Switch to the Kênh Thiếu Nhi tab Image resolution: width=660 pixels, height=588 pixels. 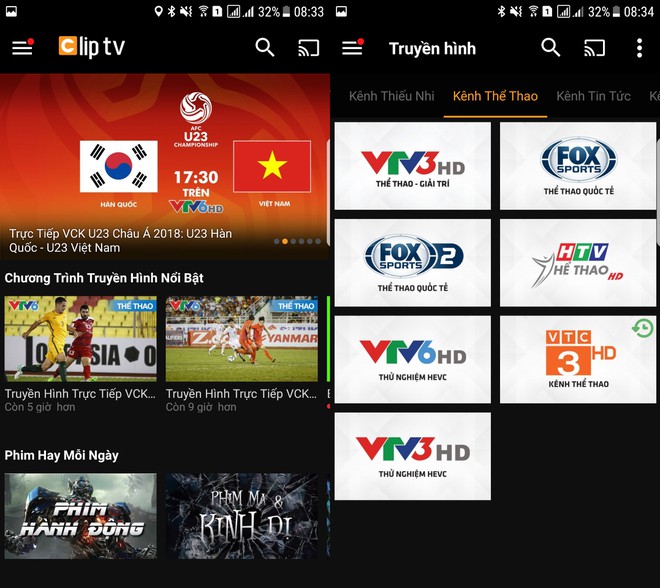tap(392, 96)
